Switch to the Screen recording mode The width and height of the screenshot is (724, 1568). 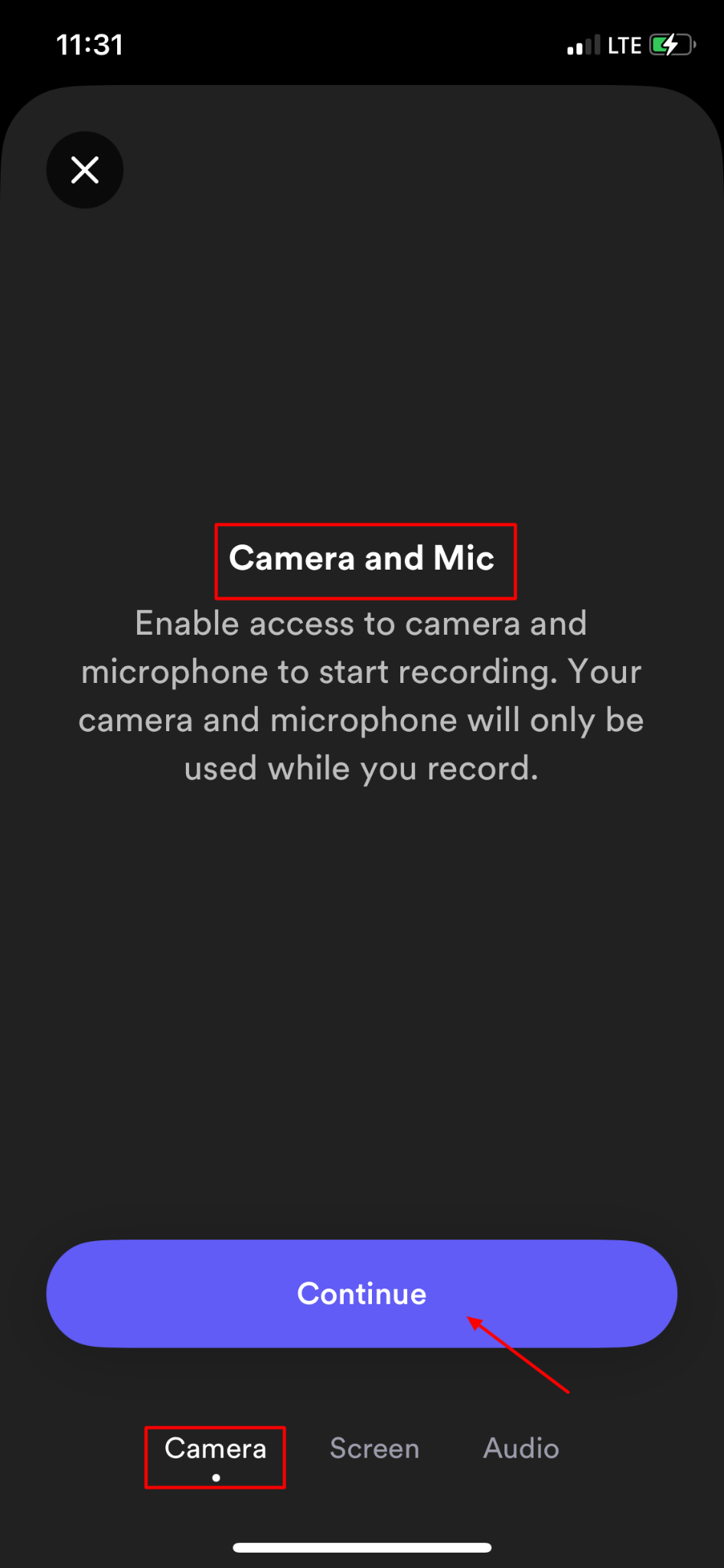point(374,1449)
